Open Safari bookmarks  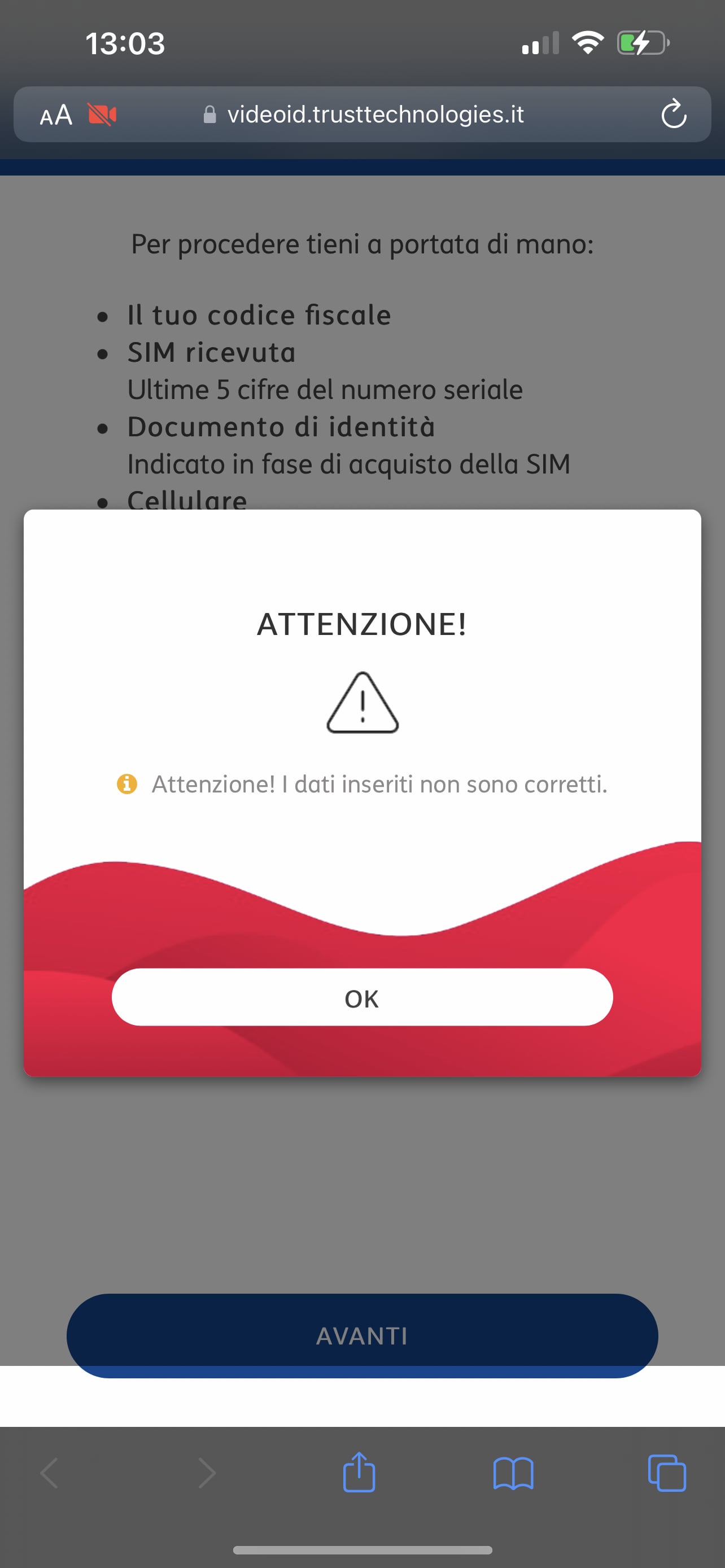tap(513, 1473)
